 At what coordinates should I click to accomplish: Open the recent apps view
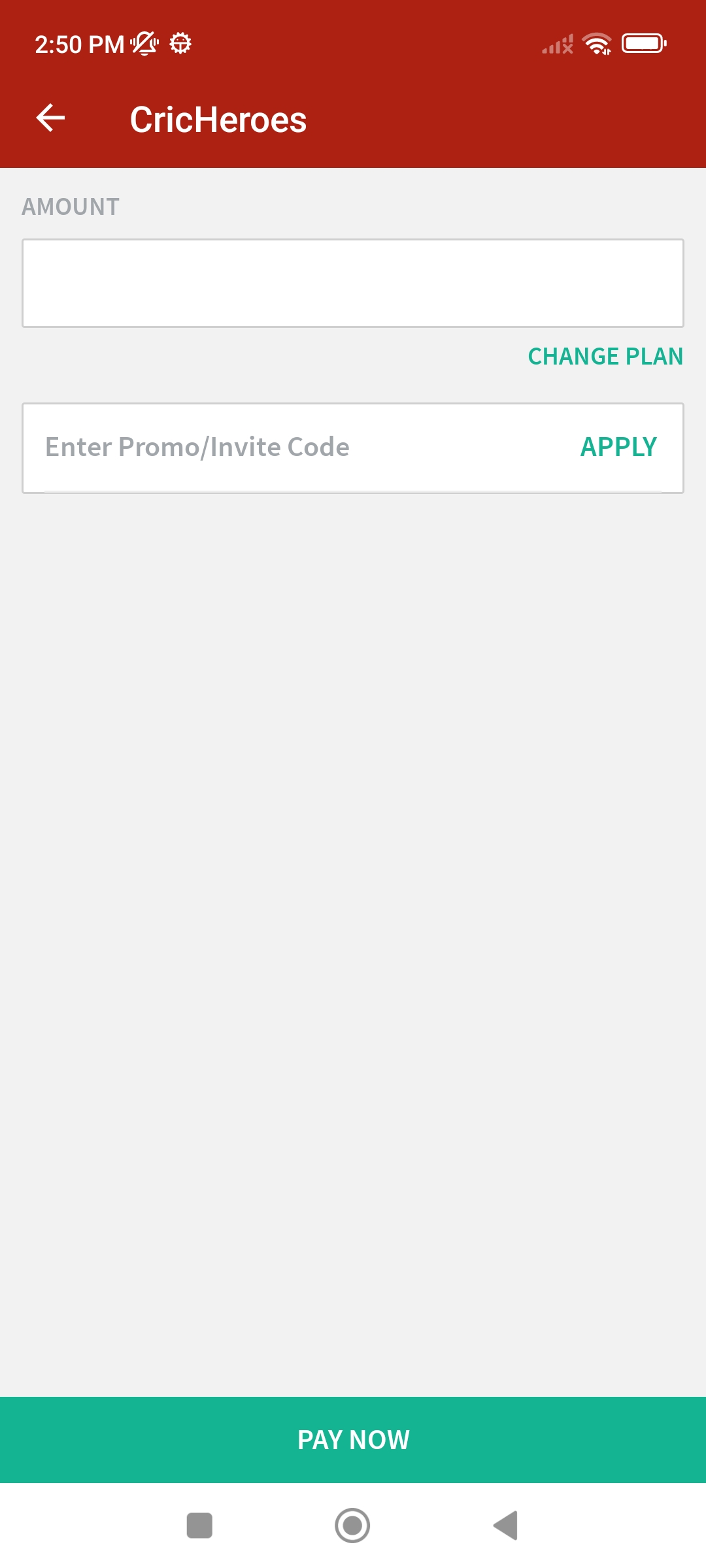pyautogui.click(x=199, y=1526)
